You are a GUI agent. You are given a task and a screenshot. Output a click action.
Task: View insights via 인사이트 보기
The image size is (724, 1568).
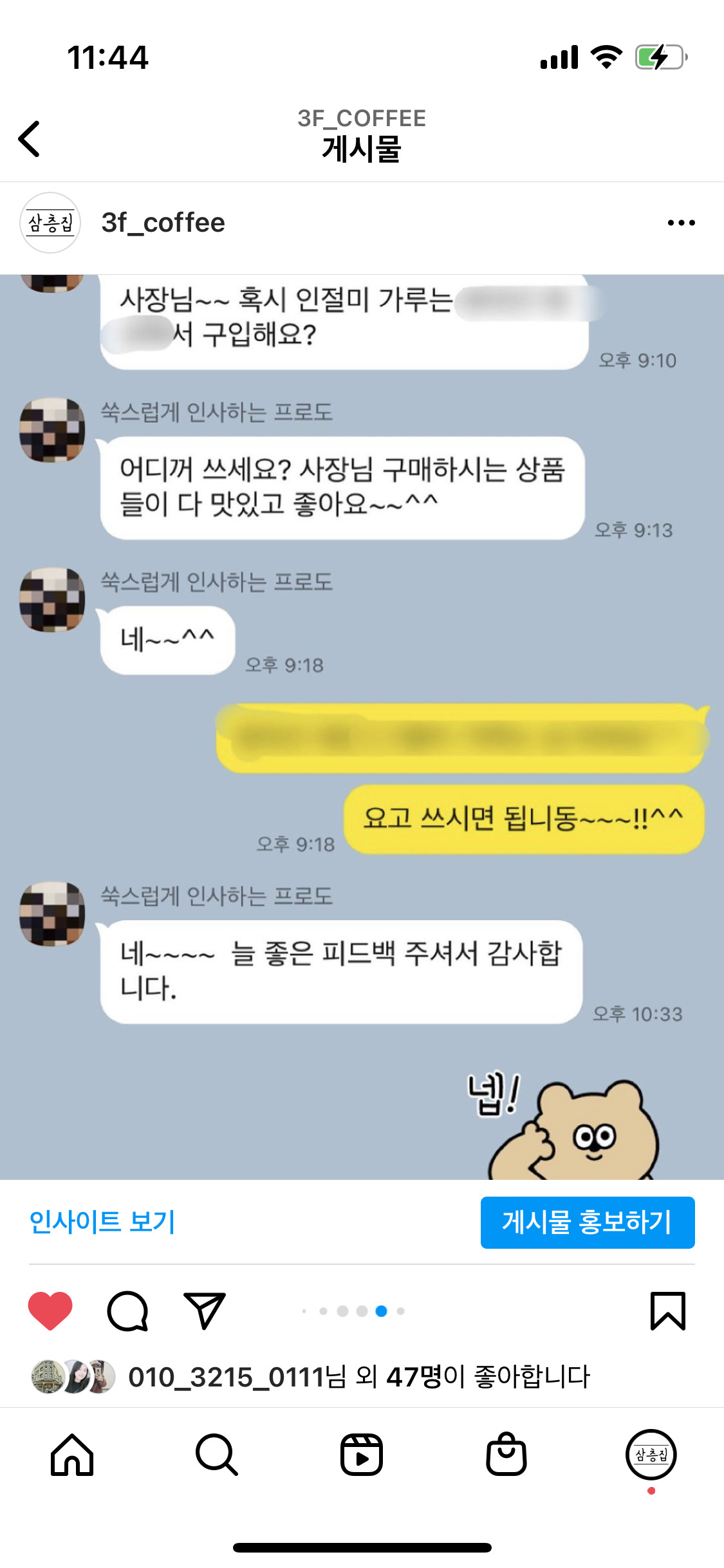(102, 1222)
